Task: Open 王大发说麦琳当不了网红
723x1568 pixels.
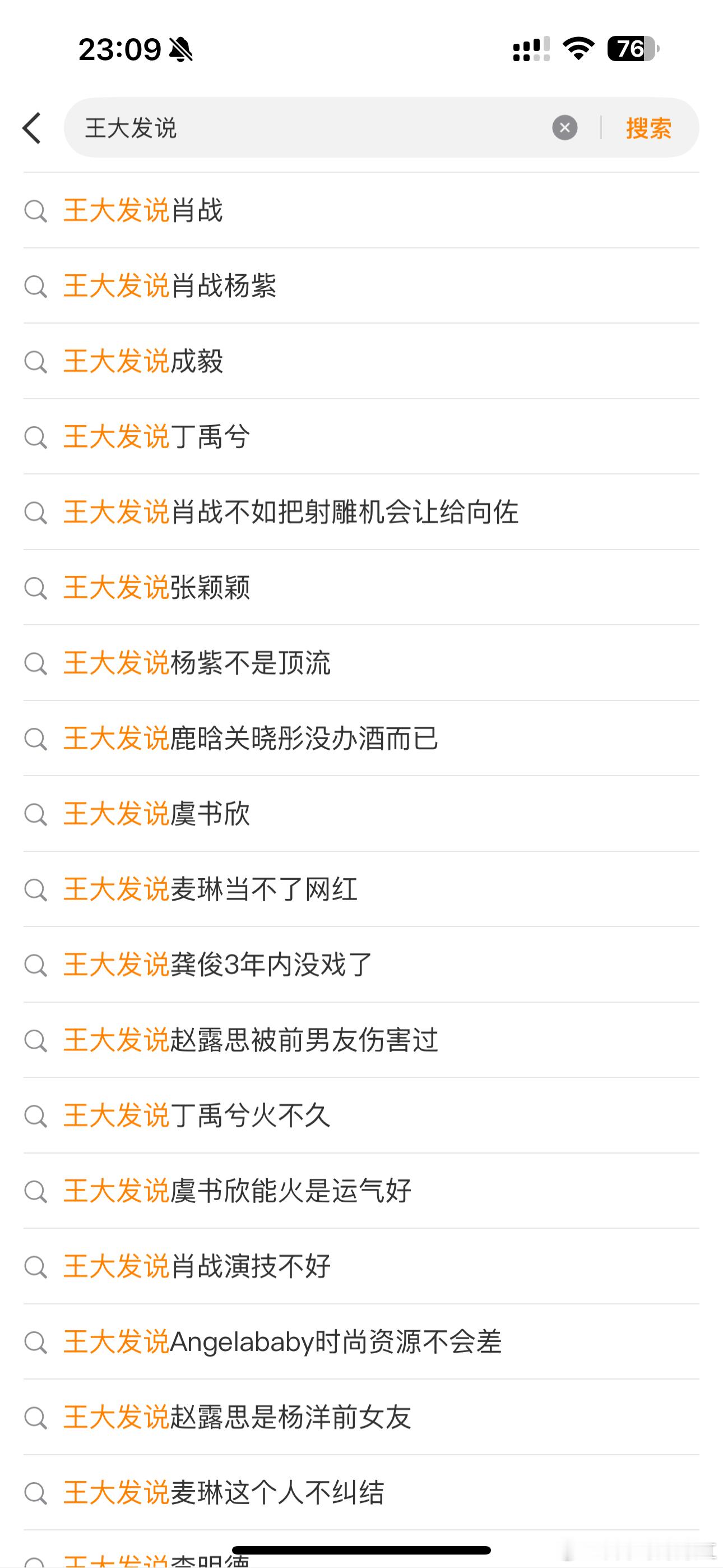Action: (361, 890)
